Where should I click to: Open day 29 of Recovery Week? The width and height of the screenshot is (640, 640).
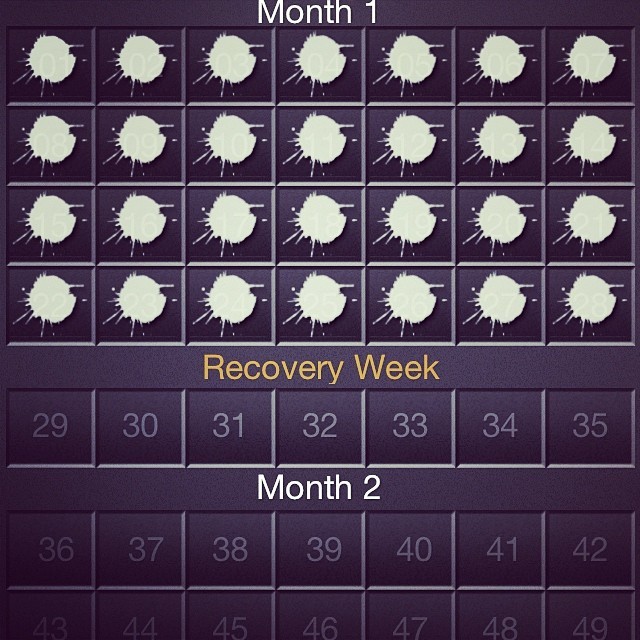(x=50, y=427)
